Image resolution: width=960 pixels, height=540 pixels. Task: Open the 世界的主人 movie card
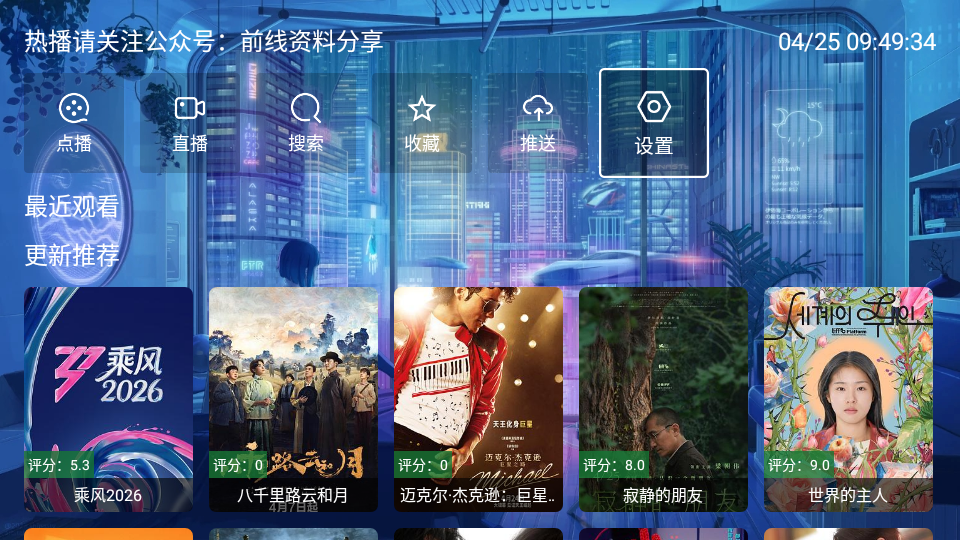click(x=849, y=399)
